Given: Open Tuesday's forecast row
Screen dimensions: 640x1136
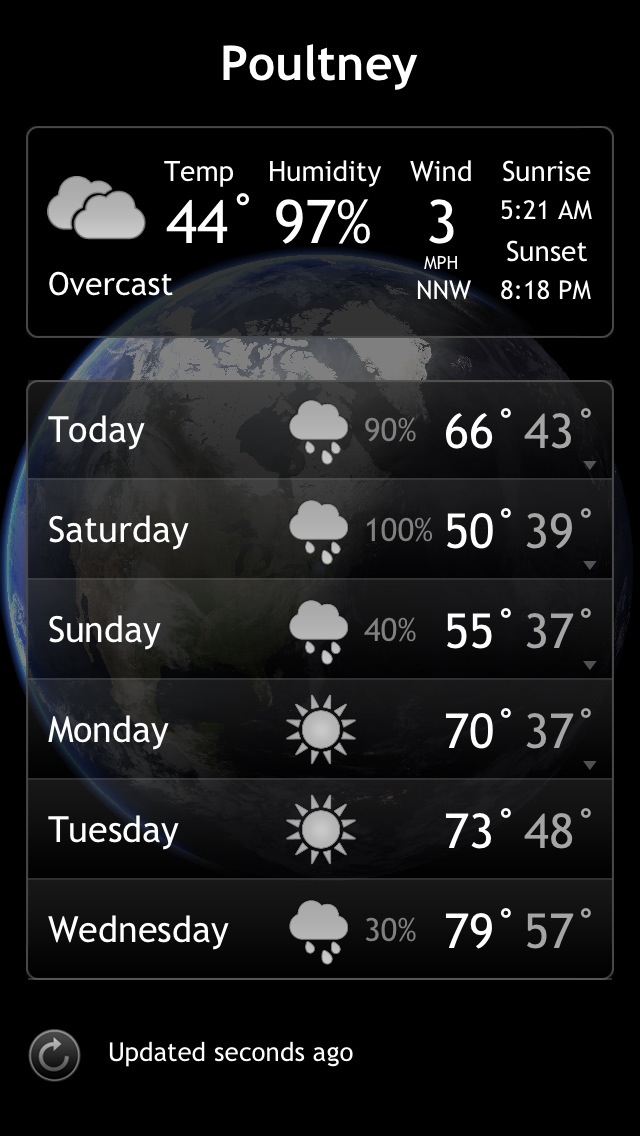Looking at the screenshot, I should click(320, 830).
